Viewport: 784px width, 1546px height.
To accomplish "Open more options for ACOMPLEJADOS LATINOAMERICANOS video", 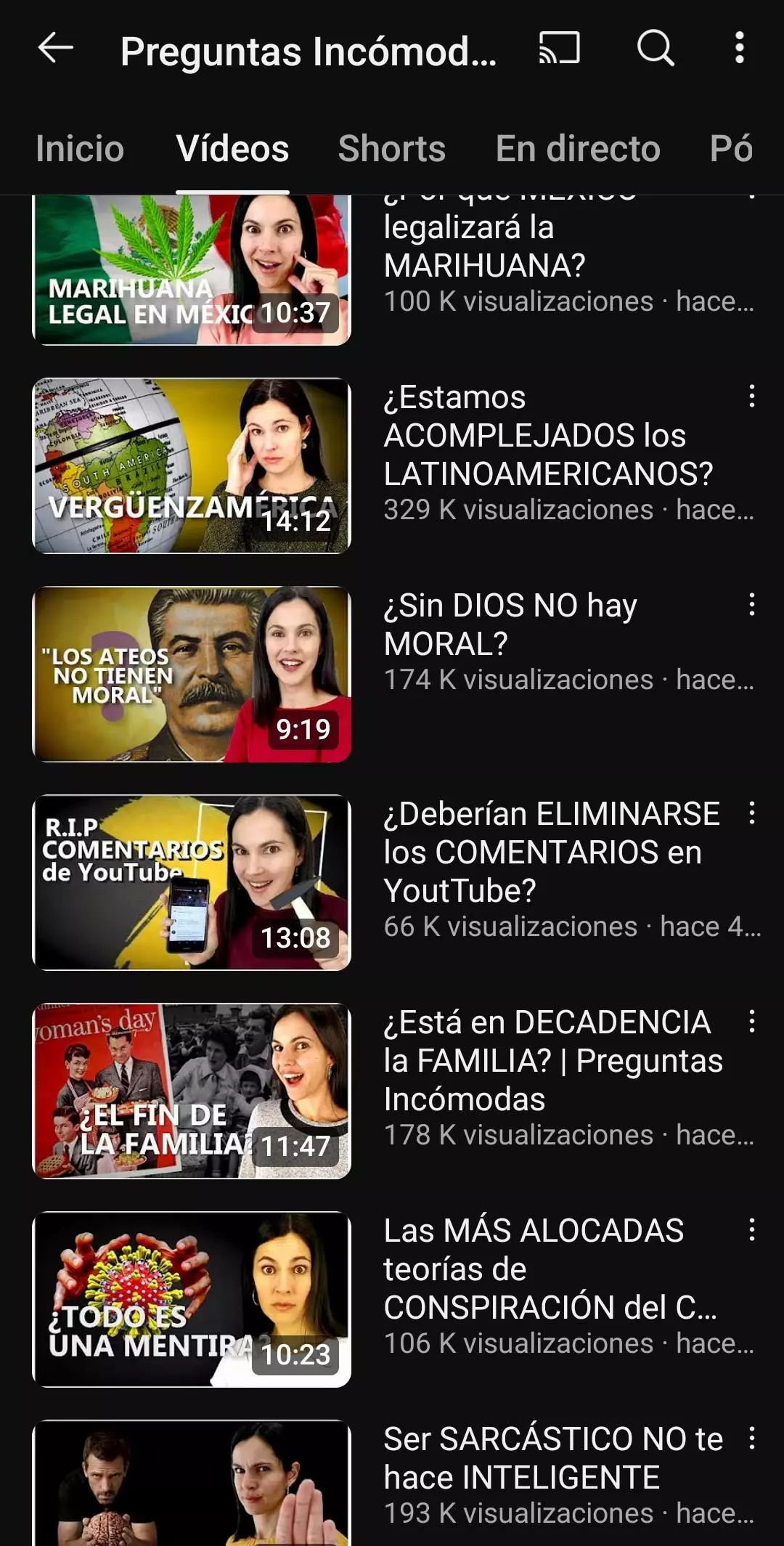I will 752,396.
